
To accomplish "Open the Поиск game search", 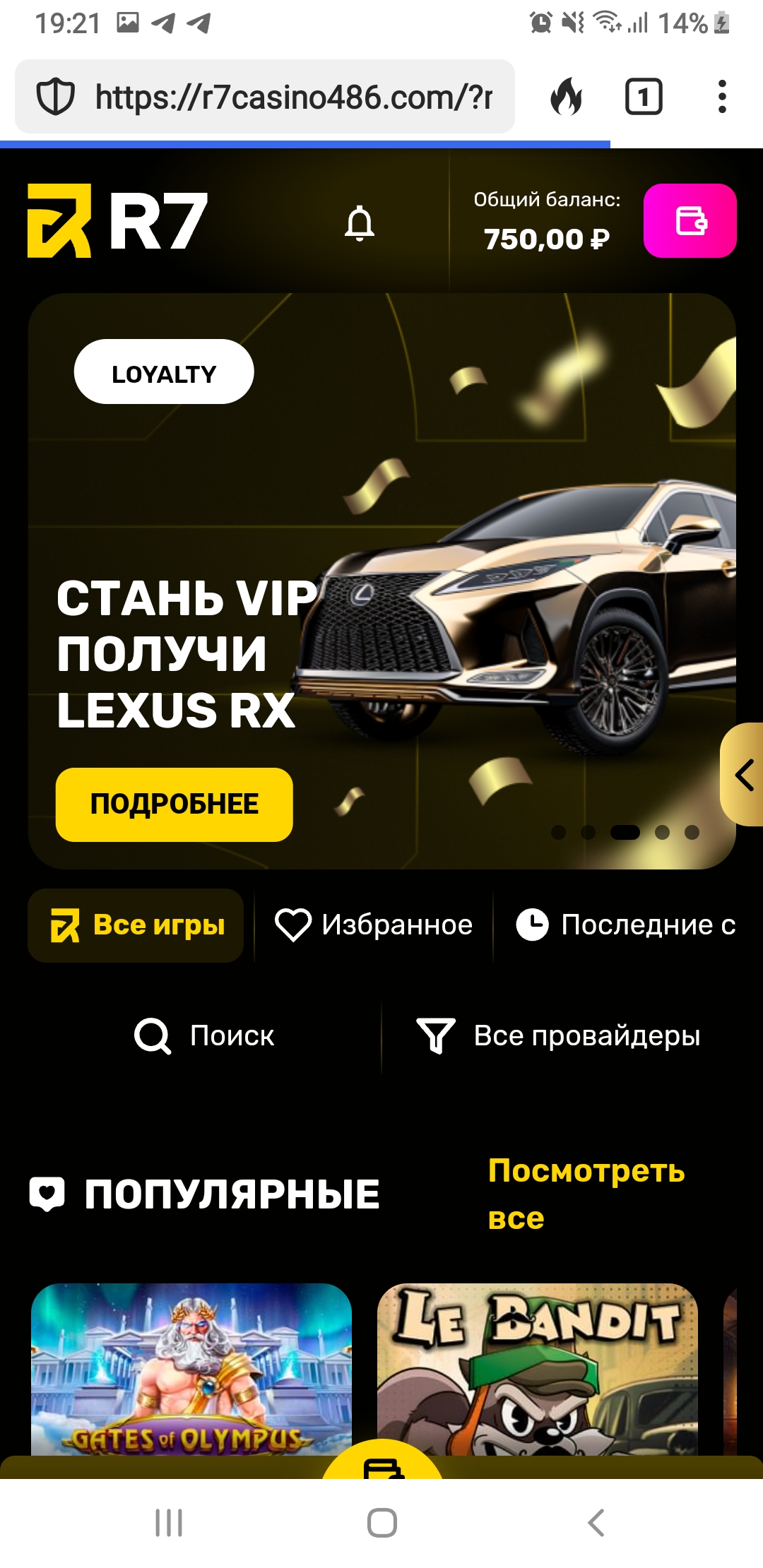I will pyautogui.click(x=204, y=1035).
